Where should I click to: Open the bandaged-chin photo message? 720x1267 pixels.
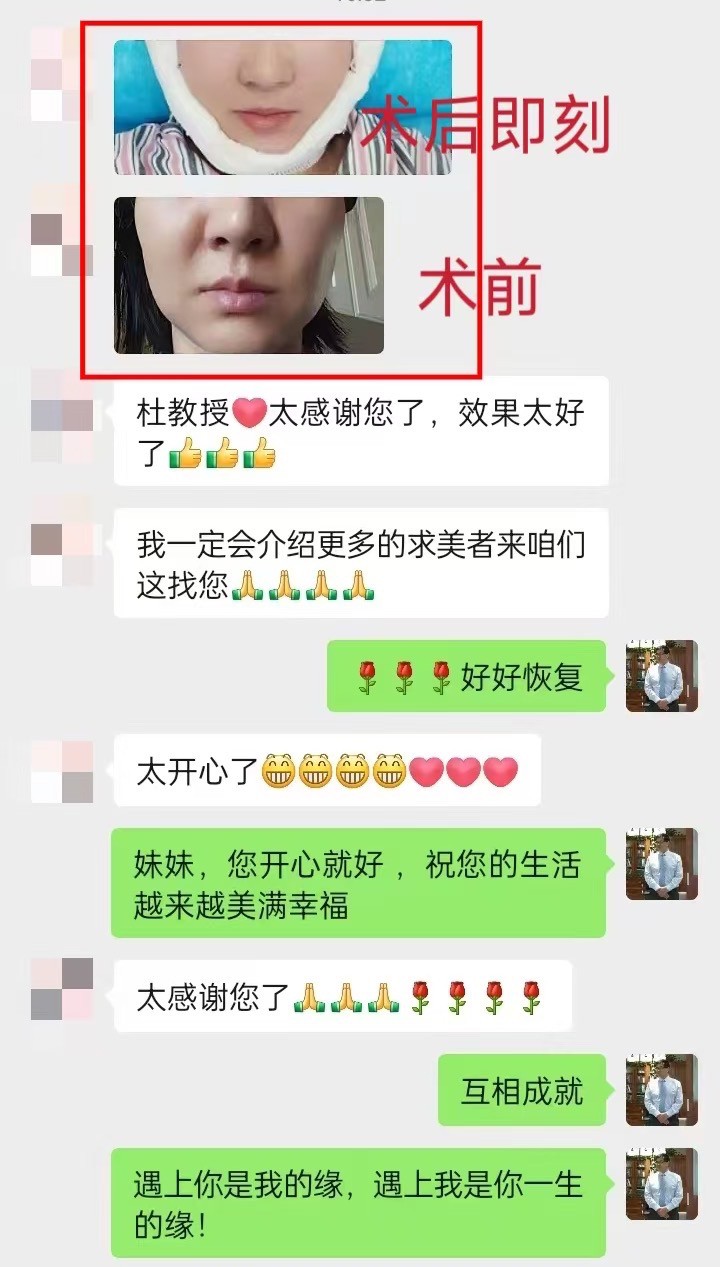click(282, 107)
